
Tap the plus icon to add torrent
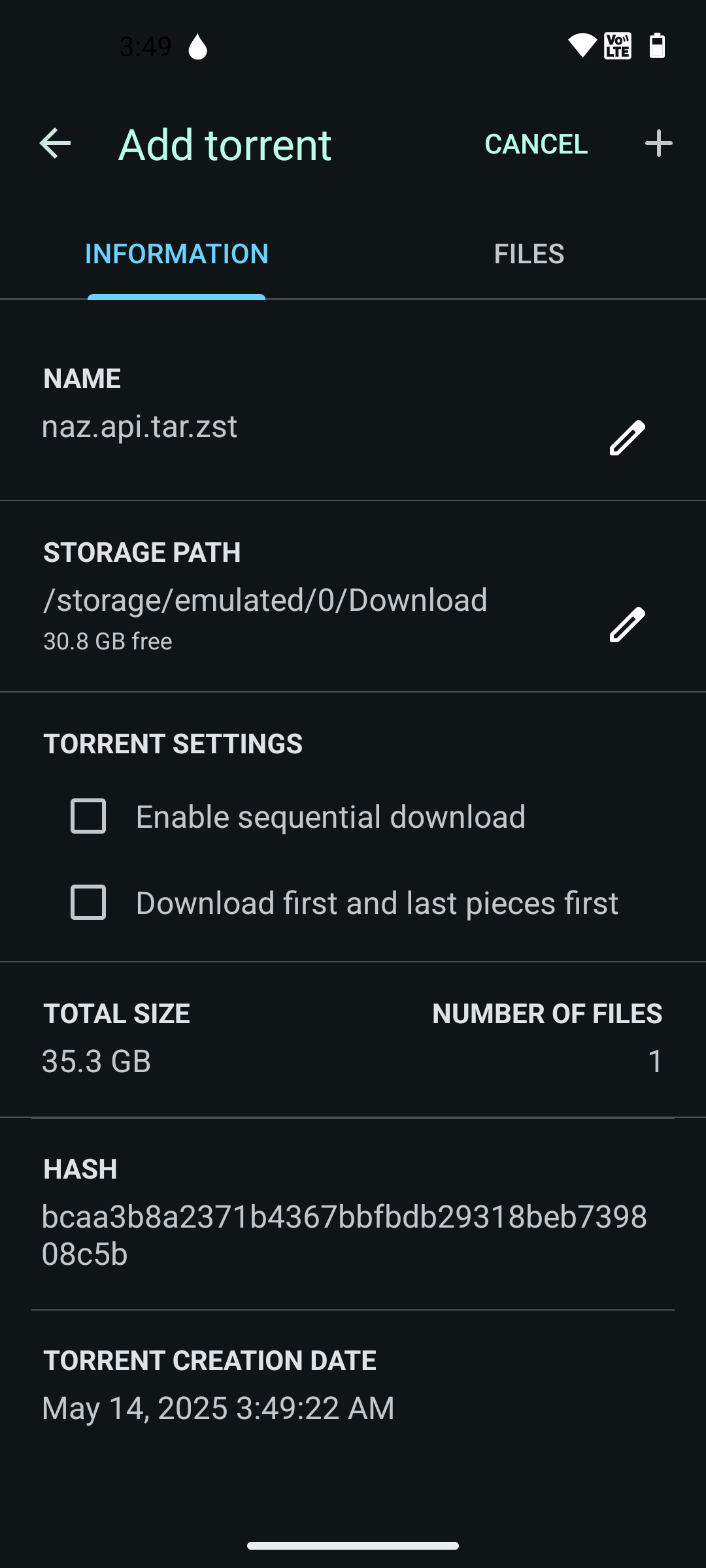pos(658,144)
